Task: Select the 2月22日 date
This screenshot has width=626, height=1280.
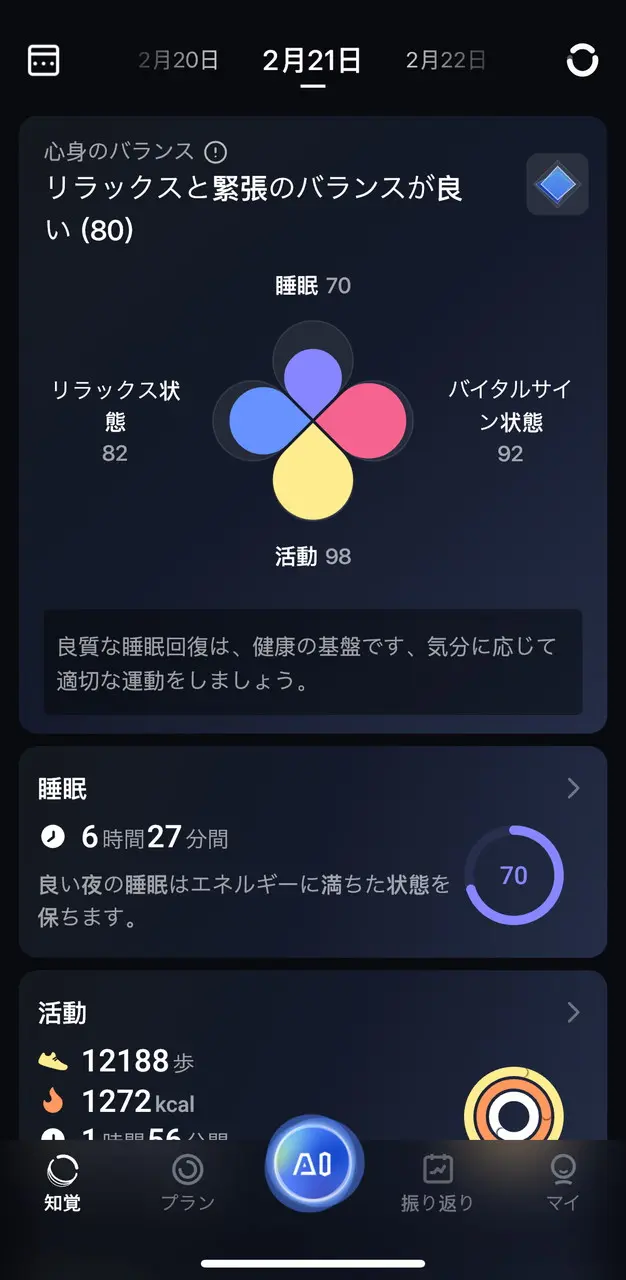Action: 446,60
